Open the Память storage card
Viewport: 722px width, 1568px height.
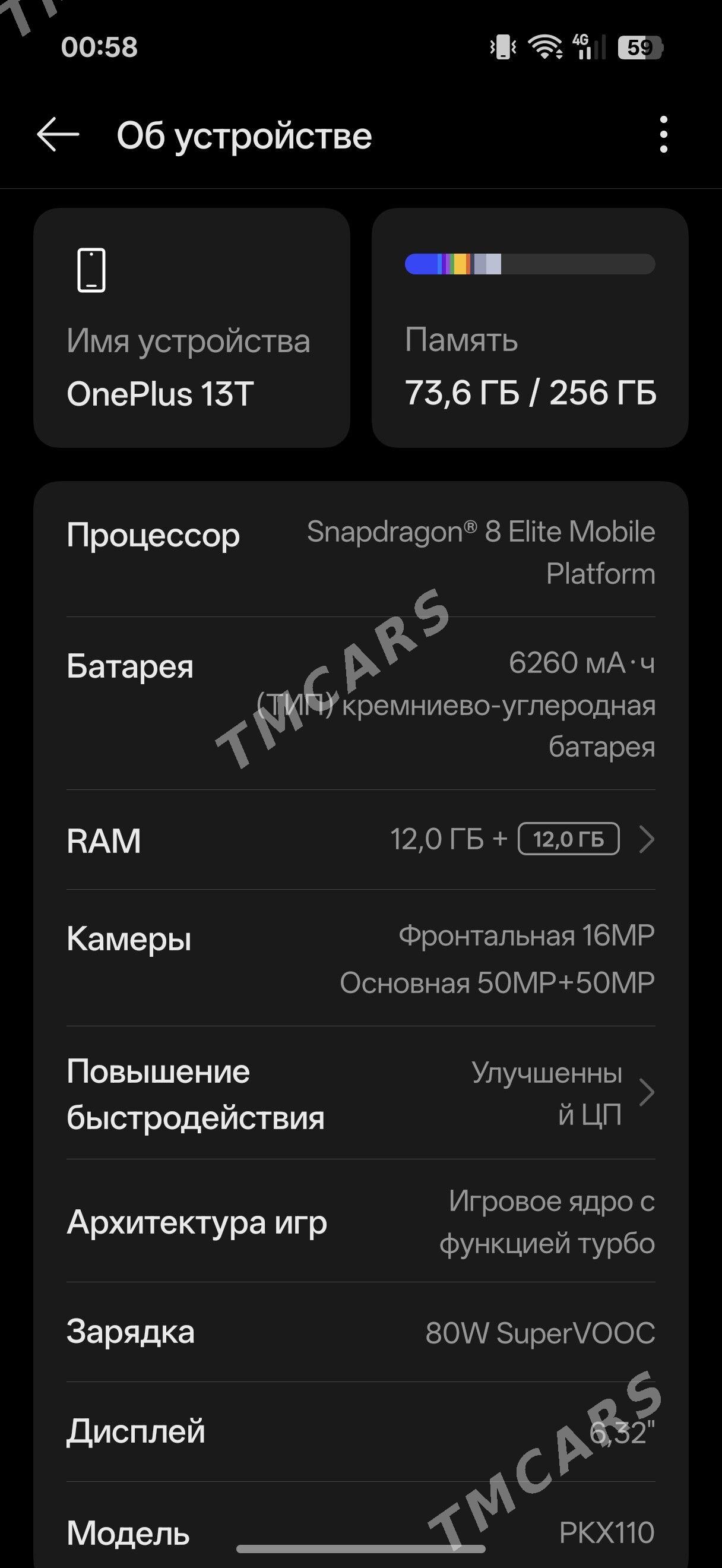(x=530, y=327)
